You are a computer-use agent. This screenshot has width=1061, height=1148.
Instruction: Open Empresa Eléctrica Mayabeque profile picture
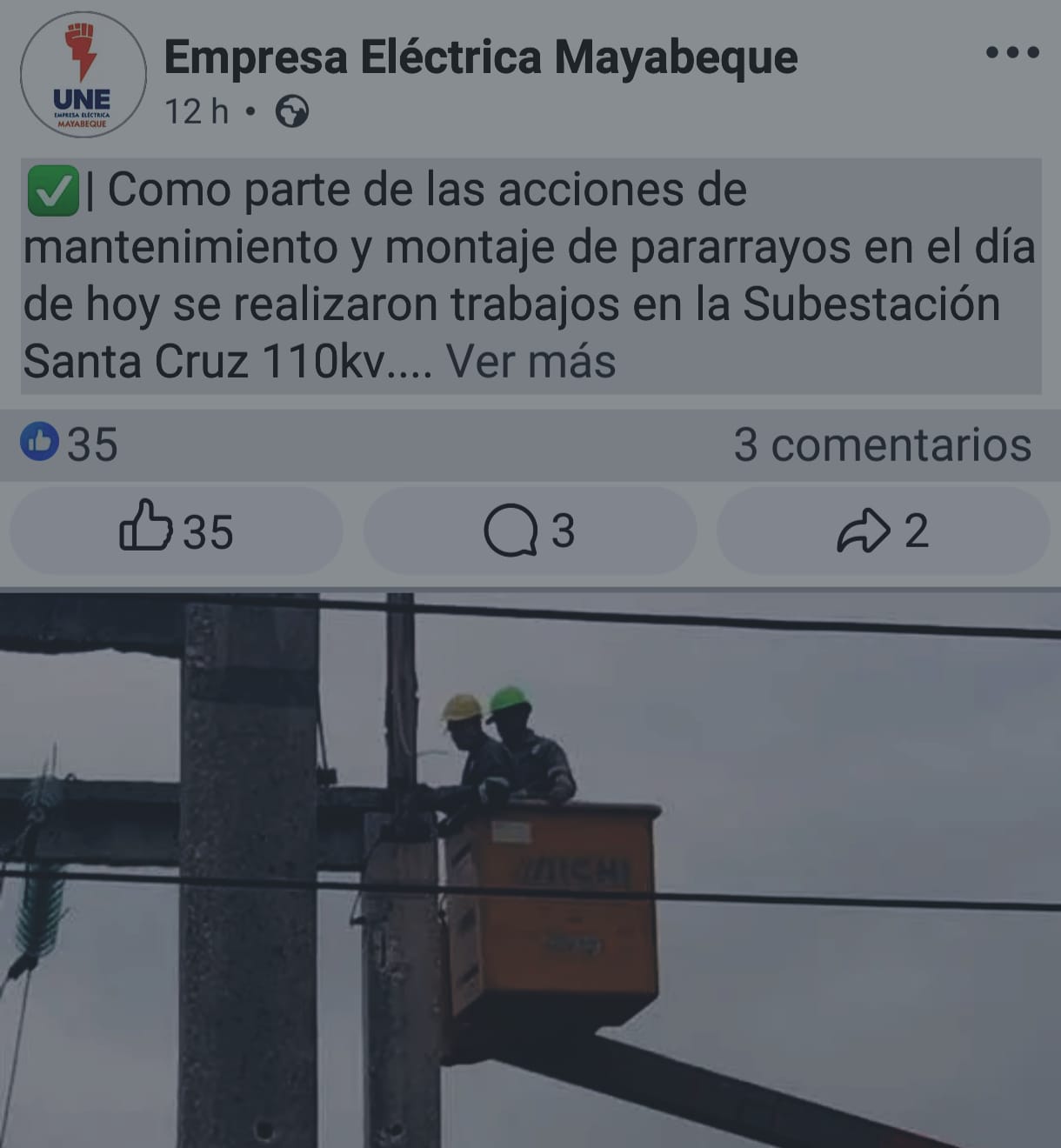tap(83, 75)
